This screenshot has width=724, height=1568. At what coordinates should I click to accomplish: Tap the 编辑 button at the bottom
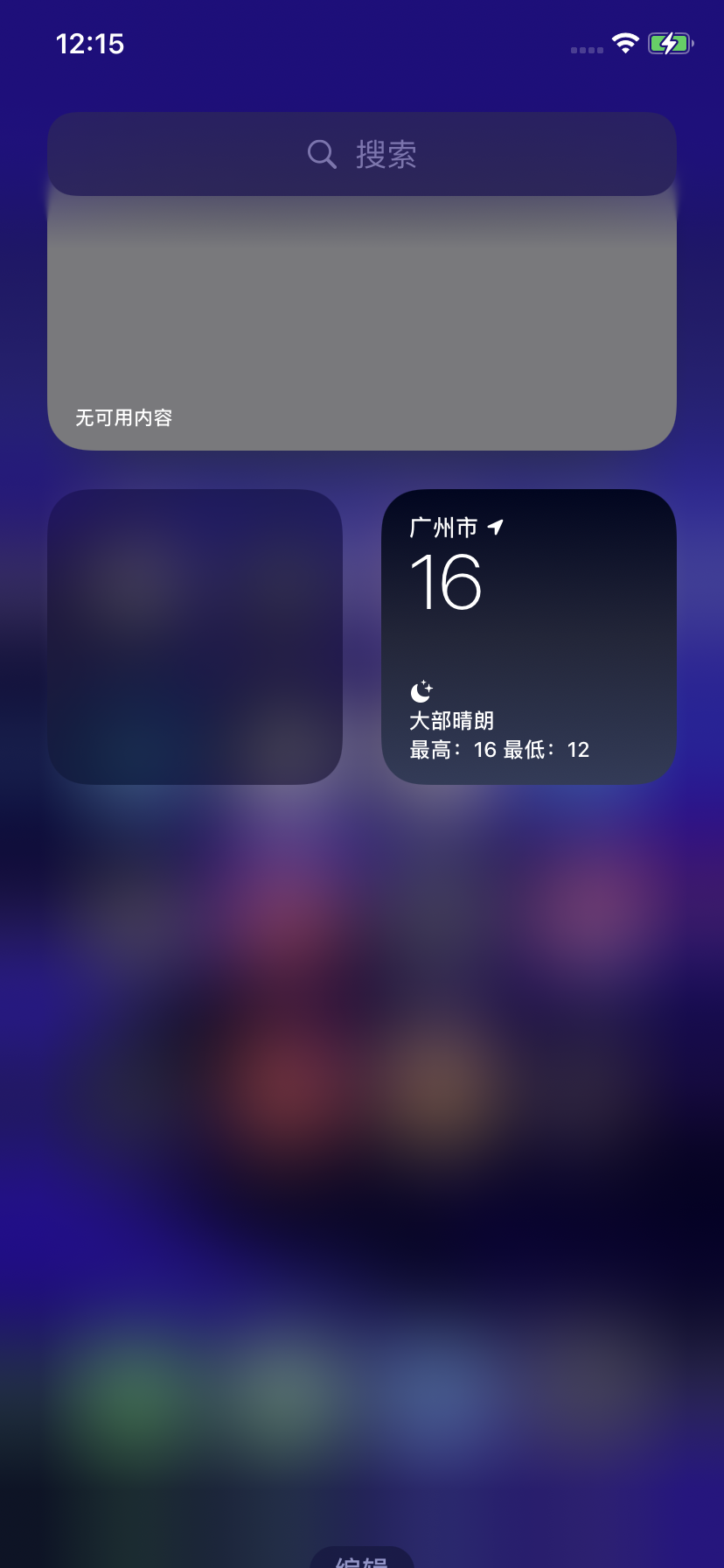pos(362,1557)
